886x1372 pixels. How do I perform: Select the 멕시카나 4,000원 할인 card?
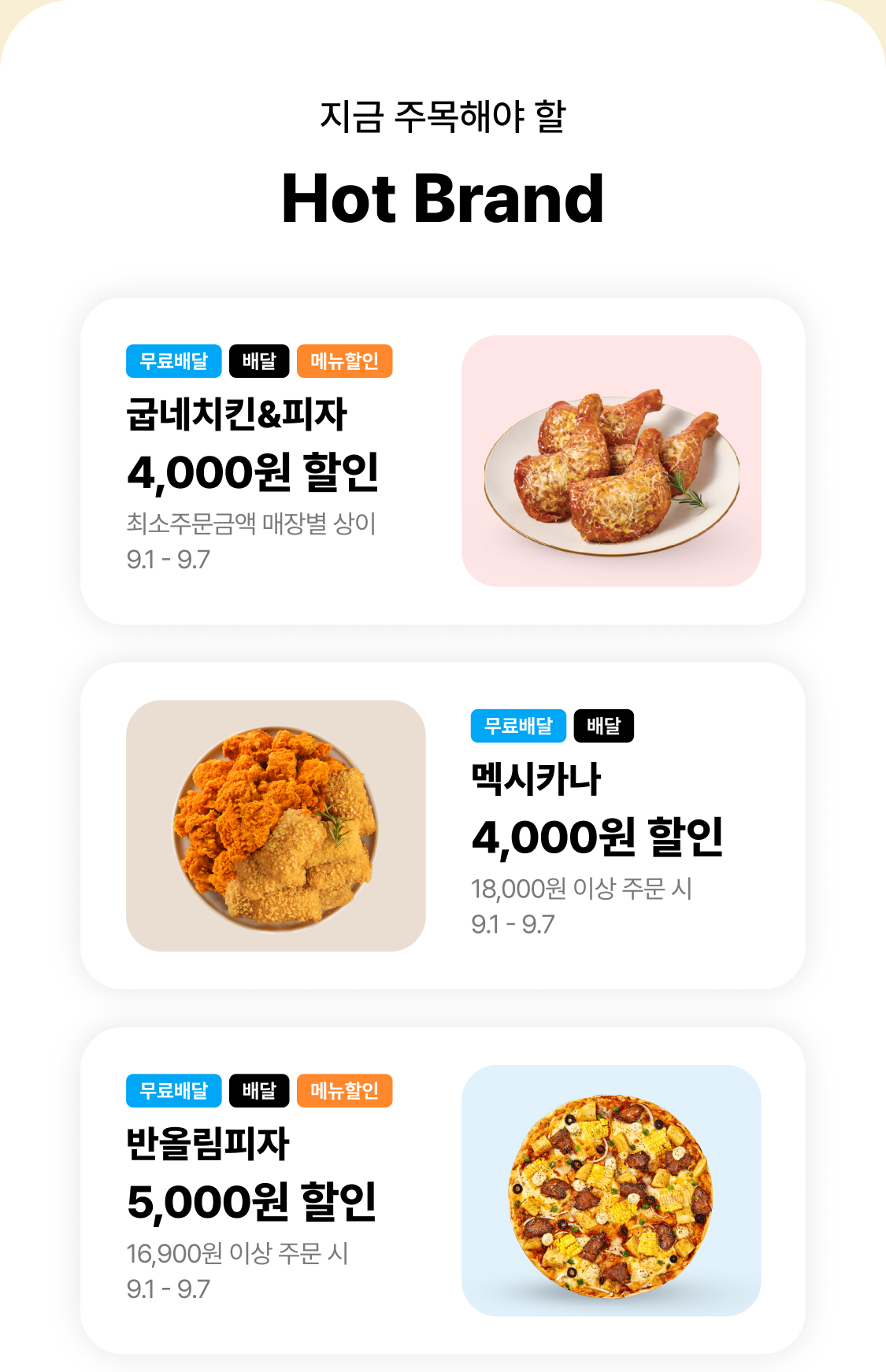pos(442,826)
